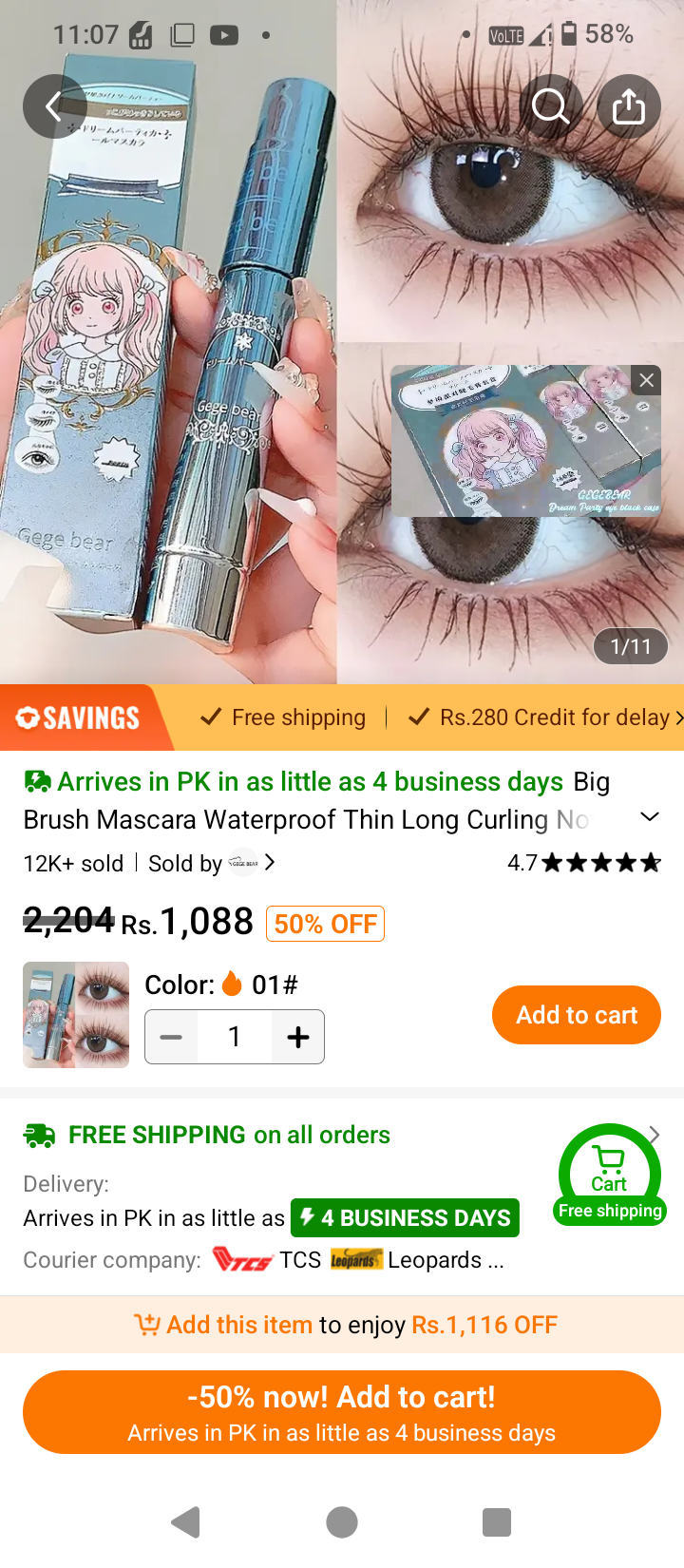684x1568 pixels.
Task: Increase quantity with the plus button
Action: 298,1037
